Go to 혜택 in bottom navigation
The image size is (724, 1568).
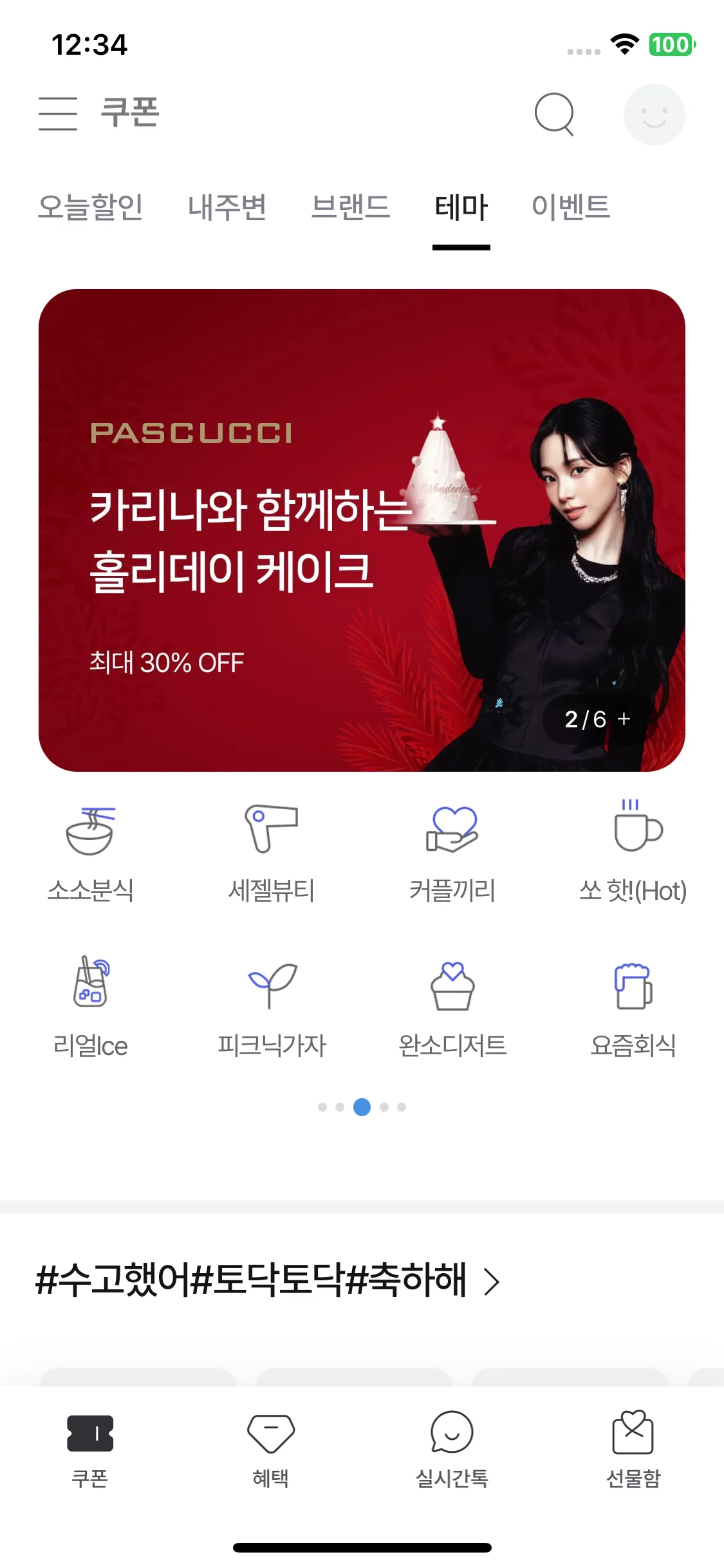(271, 1448)
